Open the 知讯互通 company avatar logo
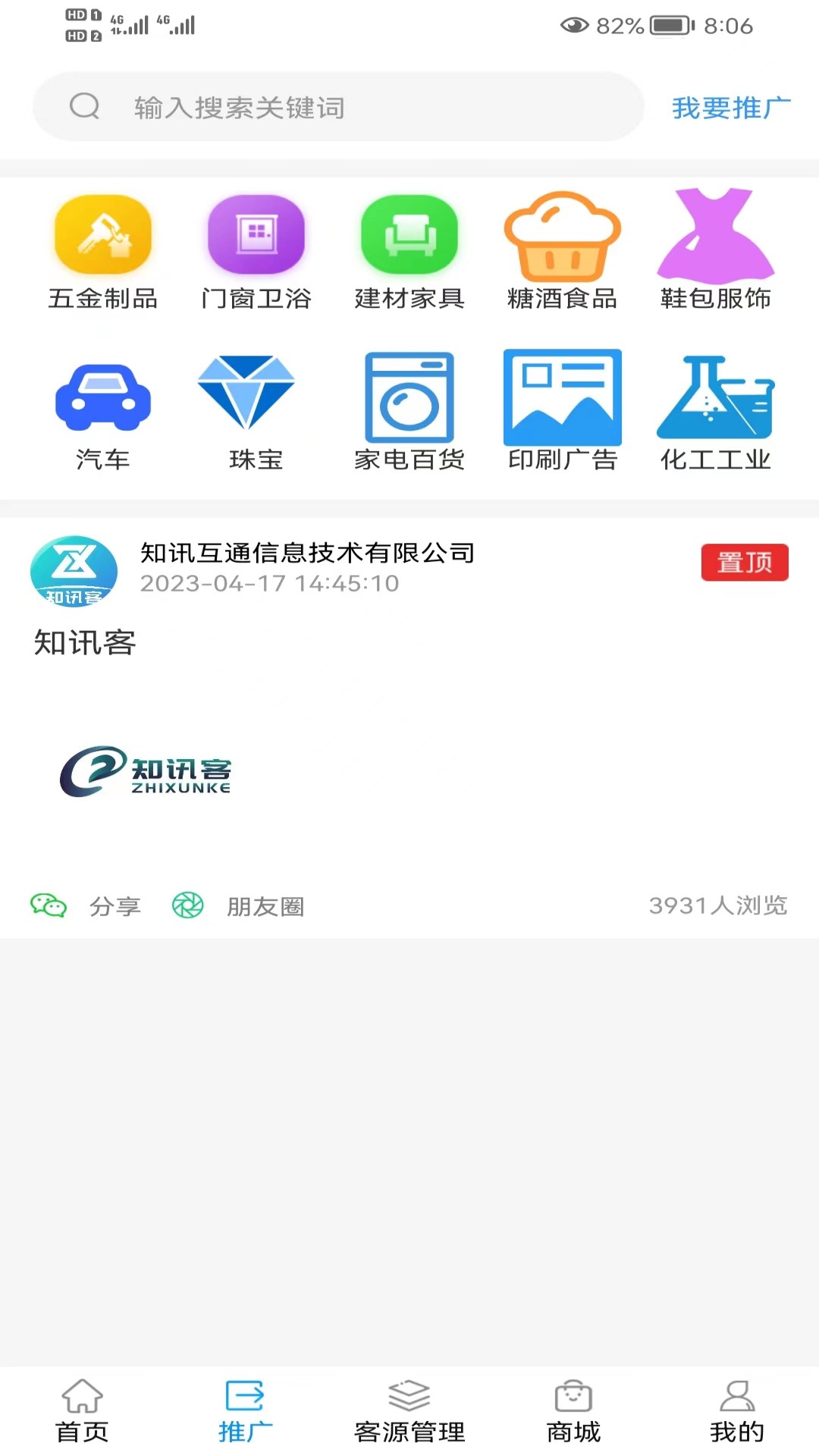 point(74,571)
